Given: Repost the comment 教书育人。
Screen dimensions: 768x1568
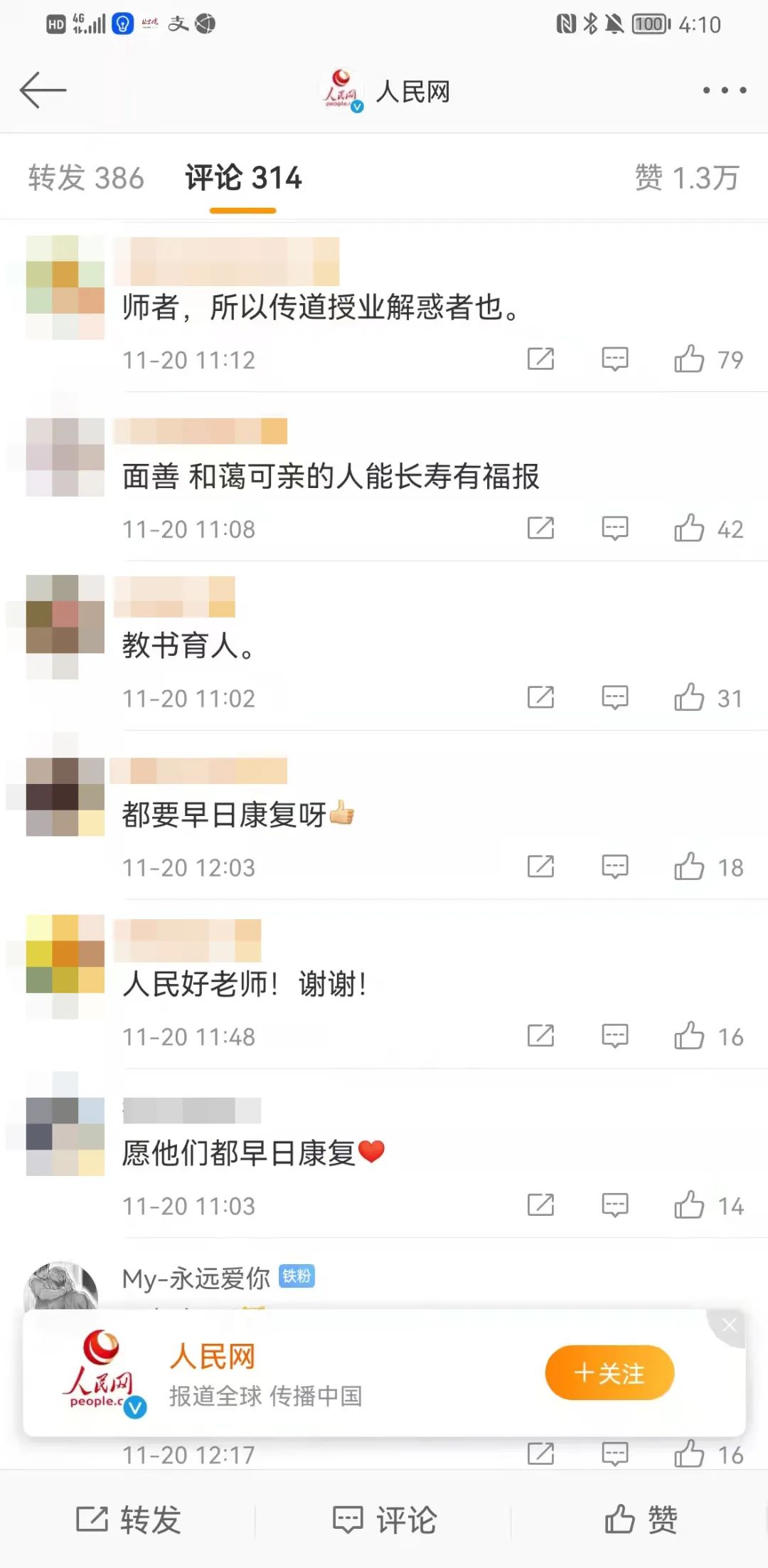Looking at the screenshot, I should [540, 698].
